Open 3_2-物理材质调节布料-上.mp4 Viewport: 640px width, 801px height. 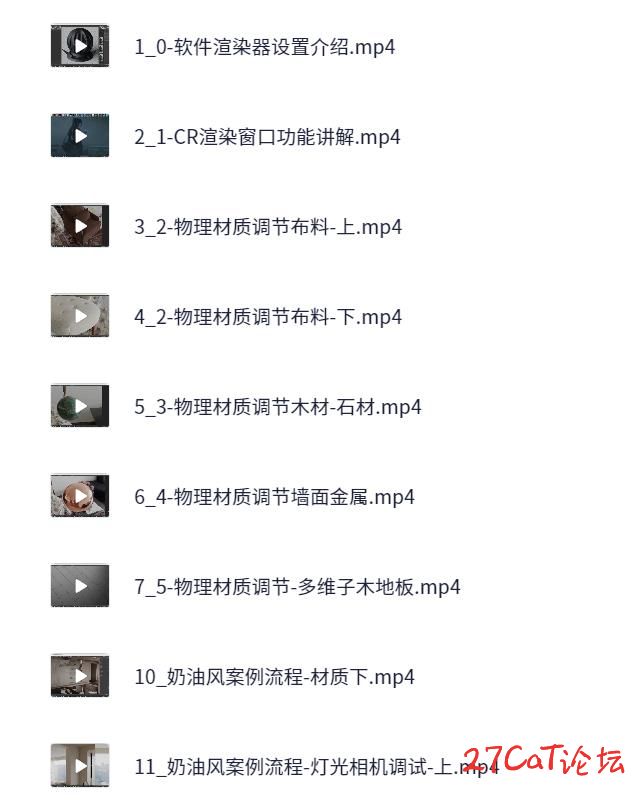268,226
